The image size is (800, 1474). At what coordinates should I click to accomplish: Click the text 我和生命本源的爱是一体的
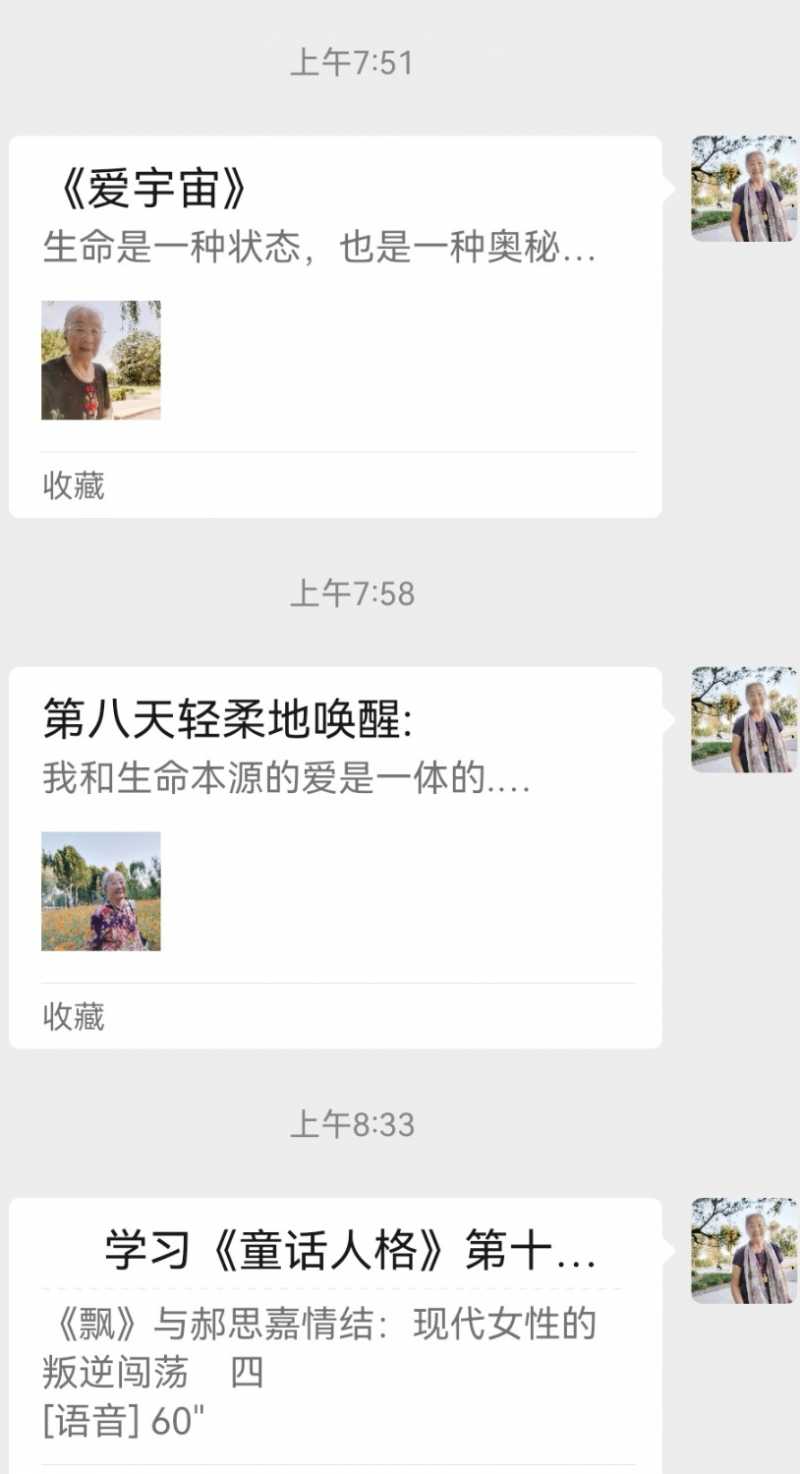[x=280, y=782]
